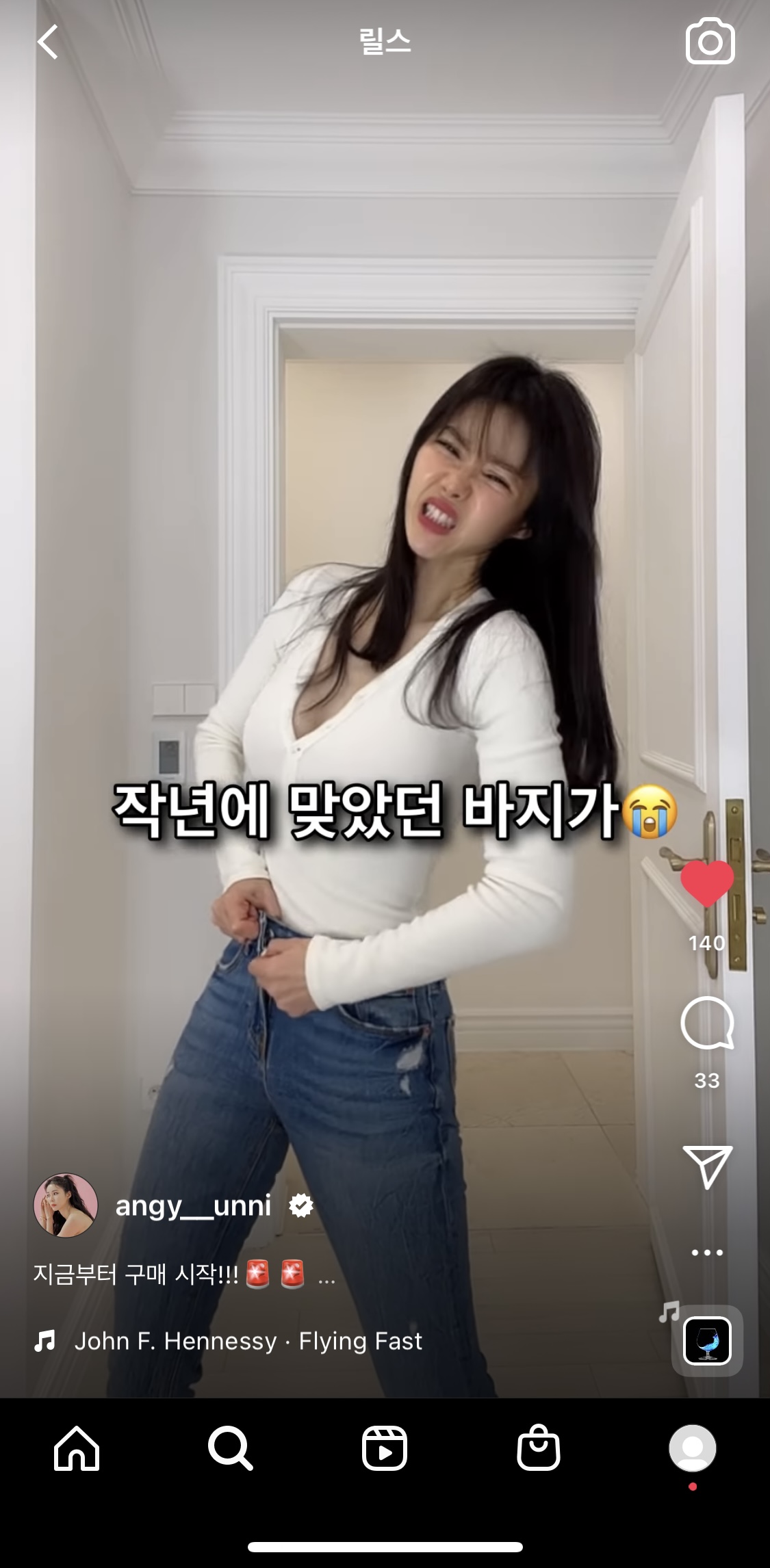
Task: Go back using the back arrow
Action: (48, 42)
